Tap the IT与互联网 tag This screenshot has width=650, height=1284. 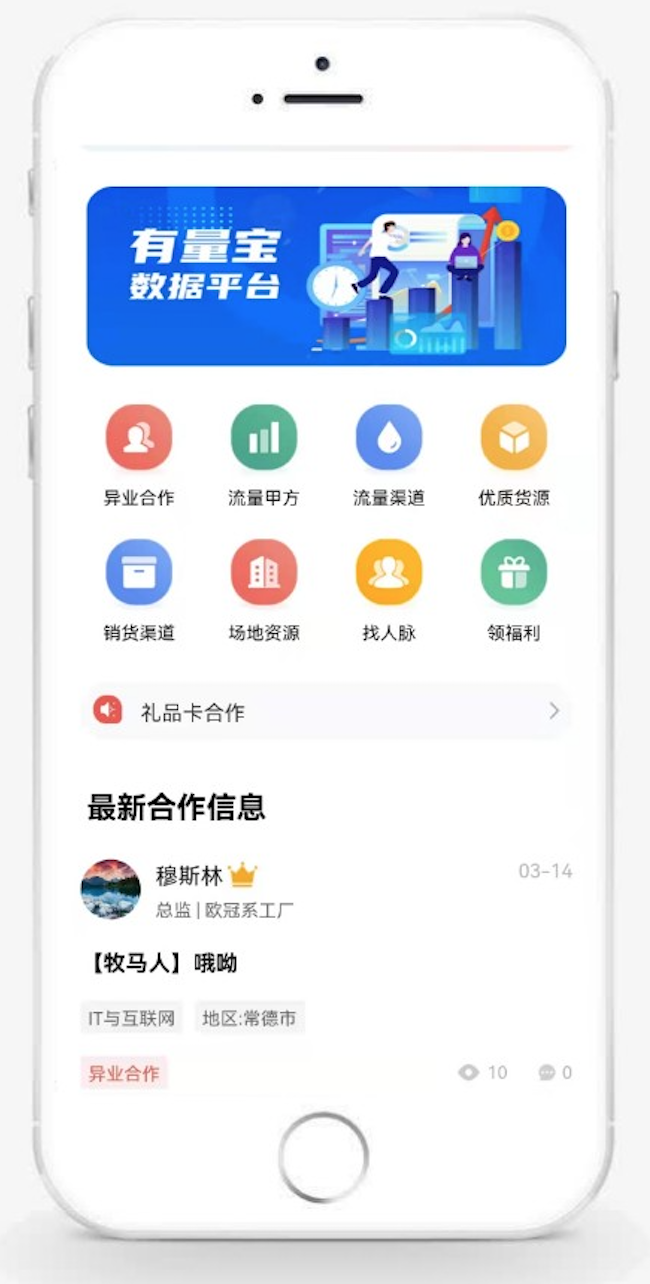pos(132,1019)
